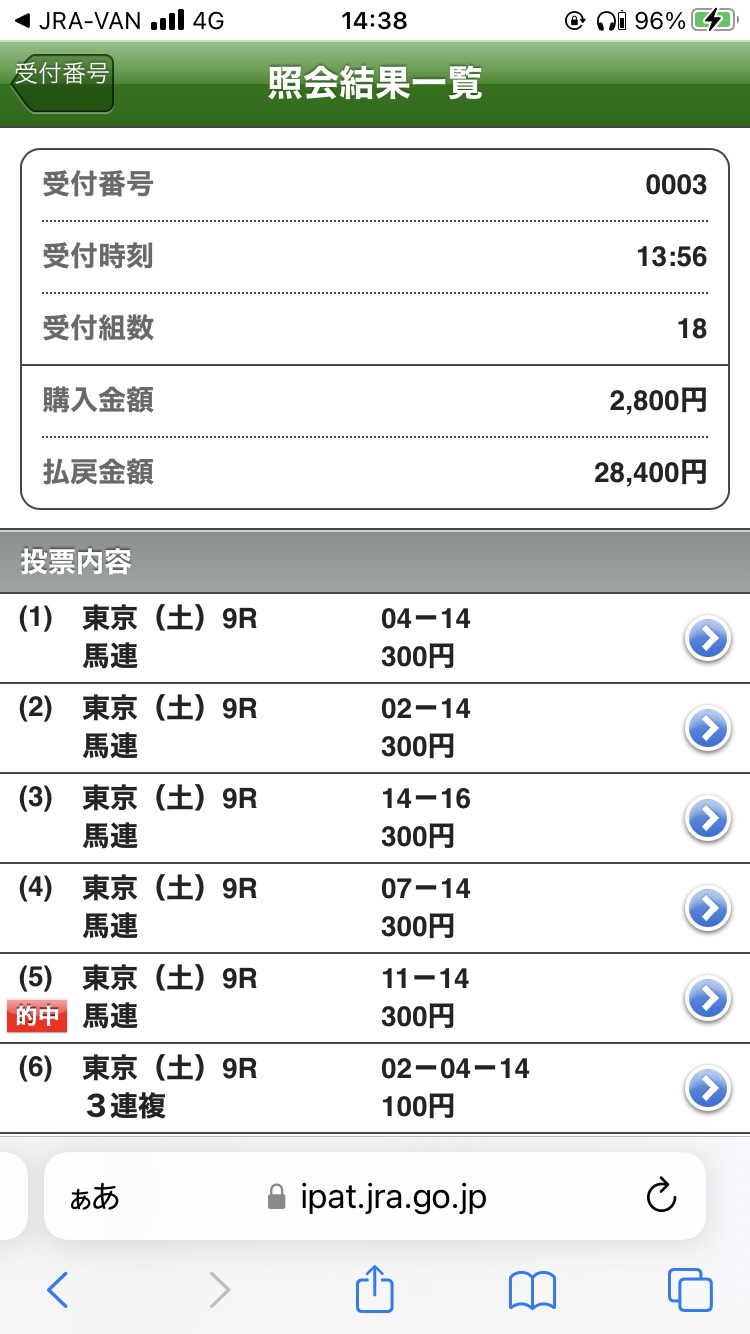Image resolution: width=750 pixels, height=1334 pixels.
Task: Open bet details for 馬連 14ー16
Action: pos(708,819)
